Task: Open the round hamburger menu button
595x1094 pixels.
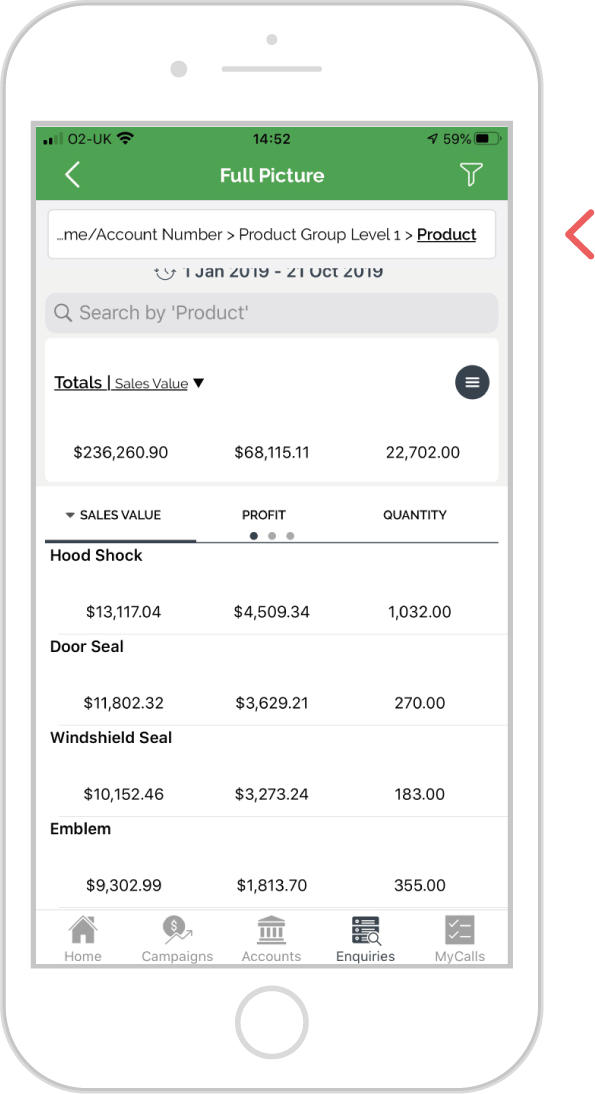Action: click(x=472, y=382)
